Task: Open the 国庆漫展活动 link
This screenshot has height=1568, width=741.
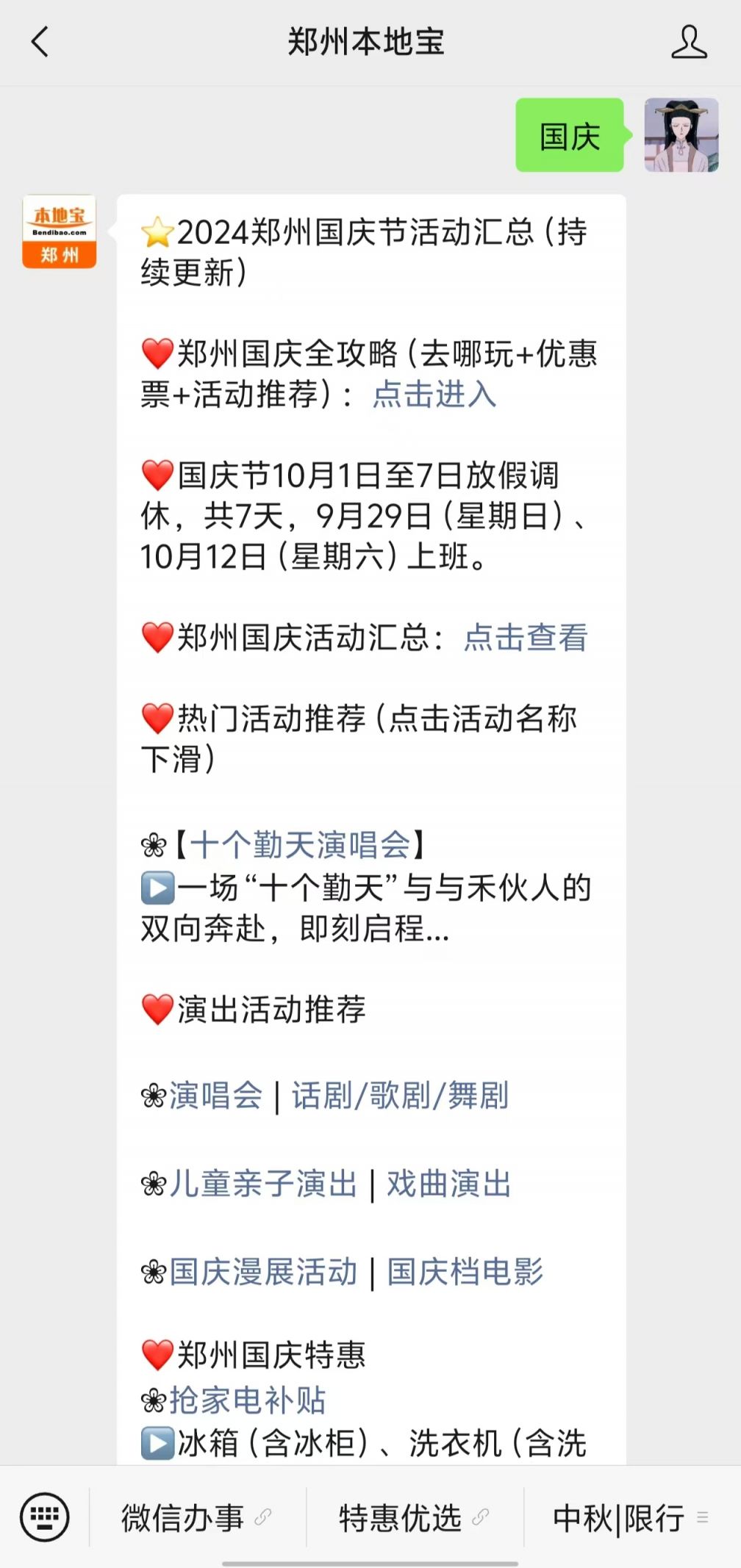Action: click(263, 1272)
